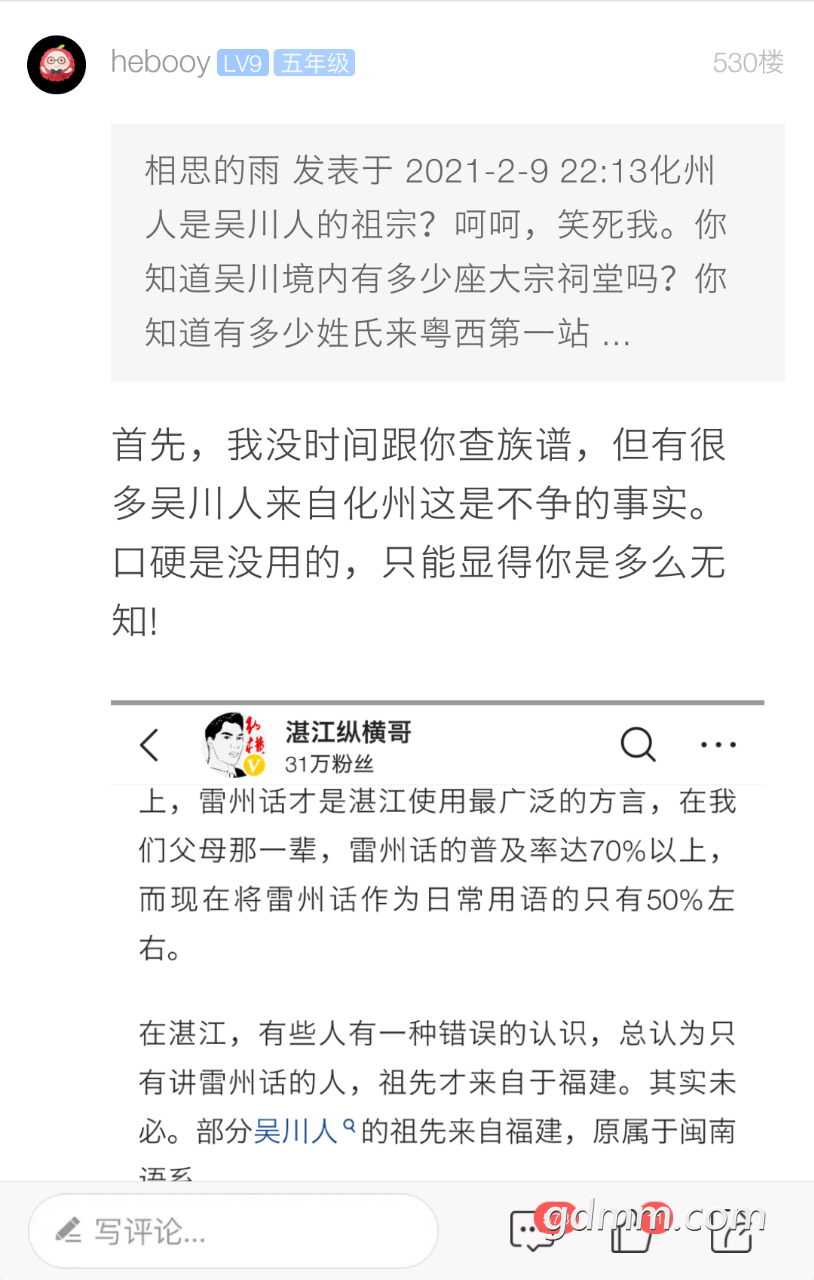Open the embedded screenshot image in the post

[x=437, y=940]
